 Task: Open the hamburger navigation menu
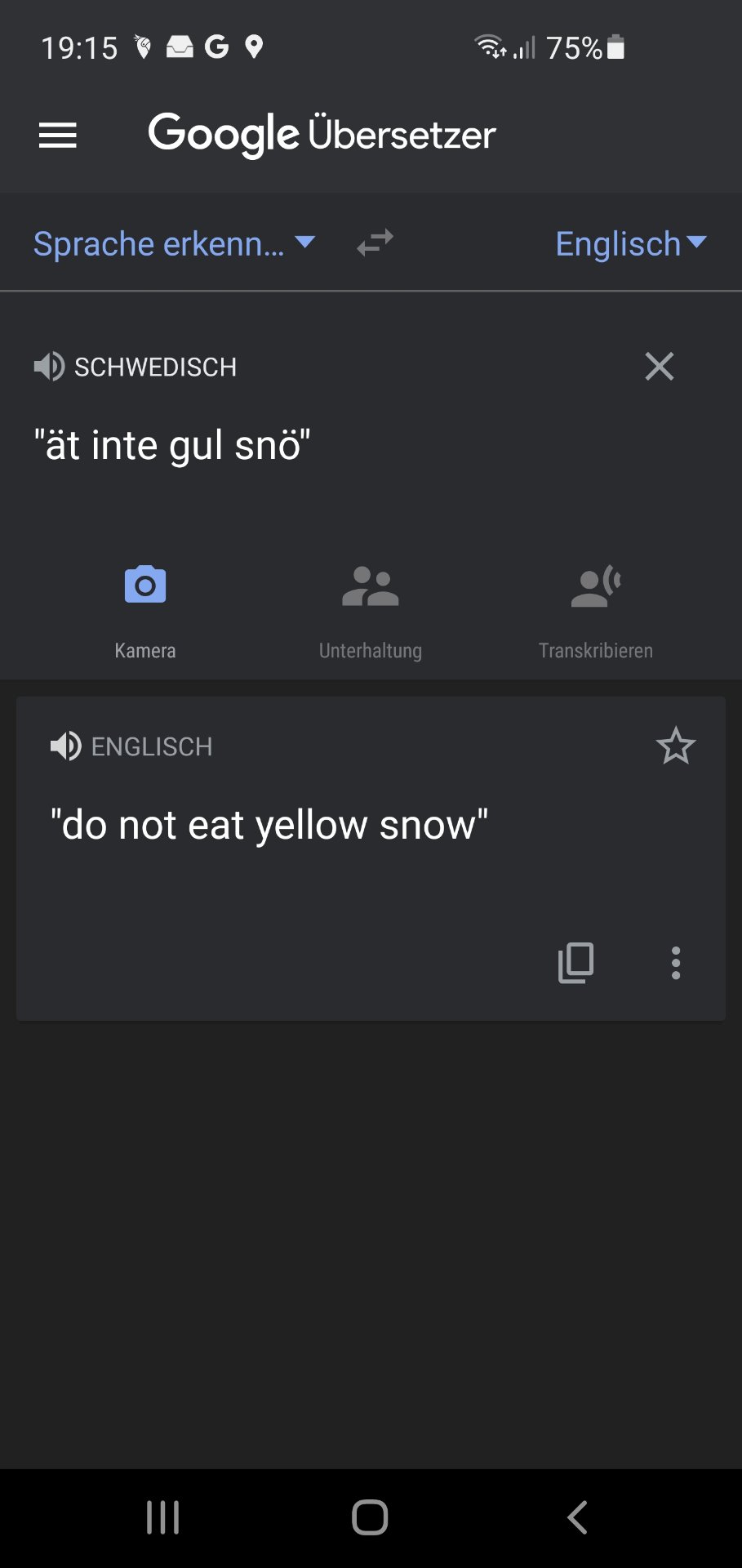57,135
